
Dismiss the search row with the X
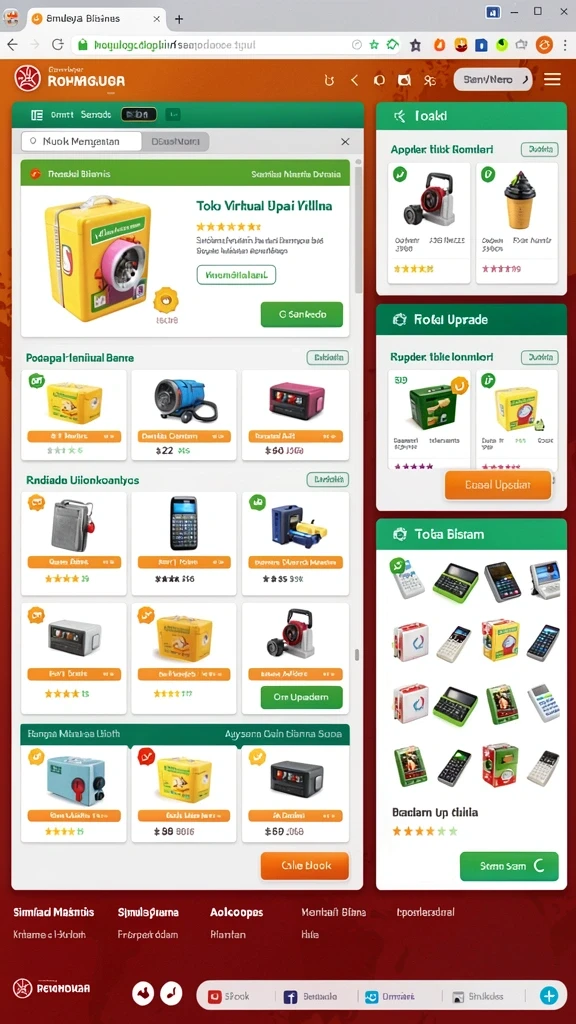tap(345, 142)
